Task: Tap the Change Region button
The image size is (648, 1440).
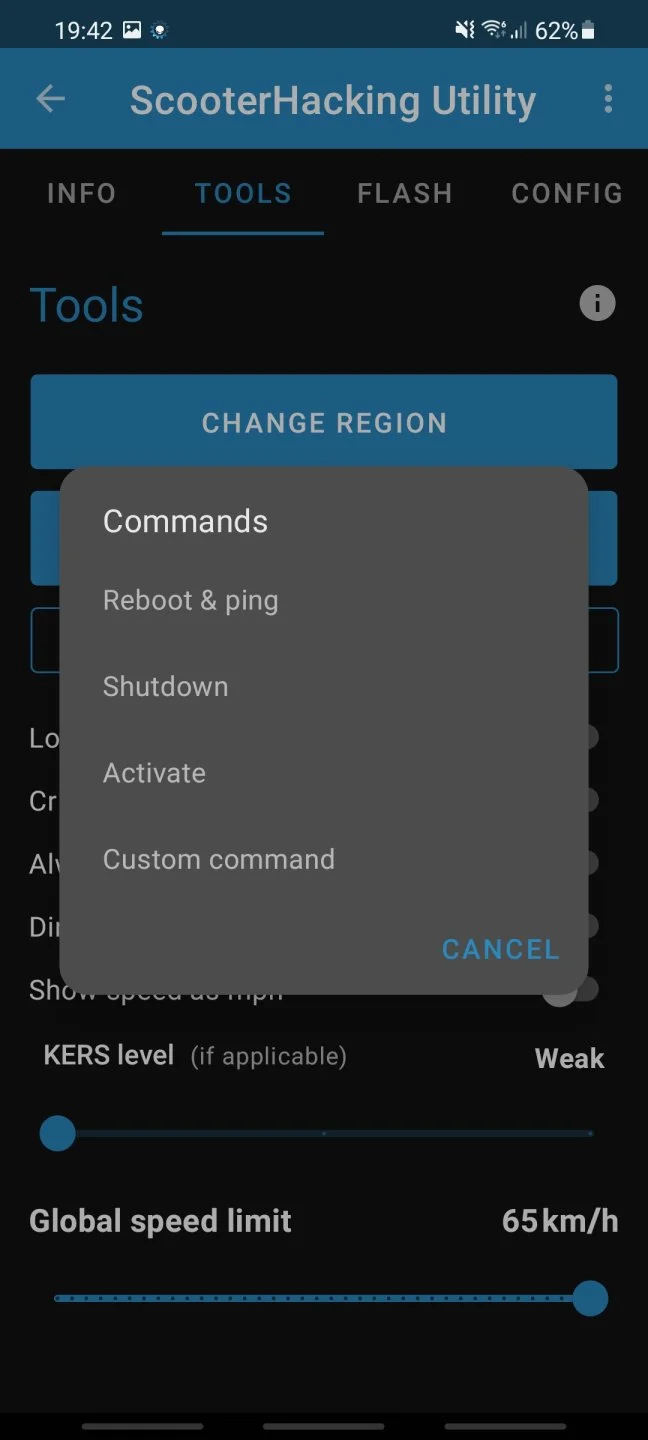Action: pyautogui.click(x=323, y=422)
